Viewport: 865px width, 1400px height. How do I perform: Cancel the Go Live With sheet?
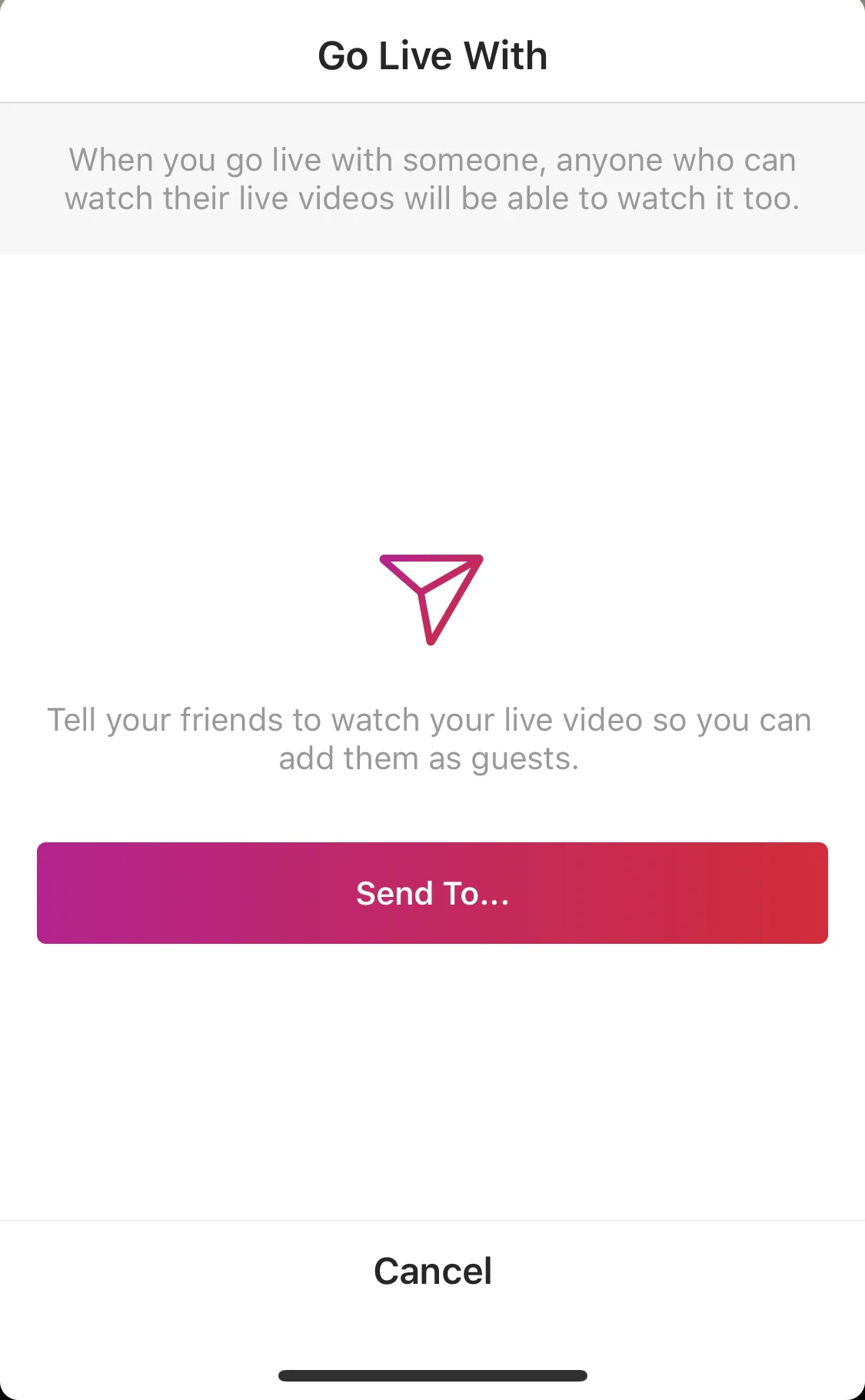point(432,1271)
